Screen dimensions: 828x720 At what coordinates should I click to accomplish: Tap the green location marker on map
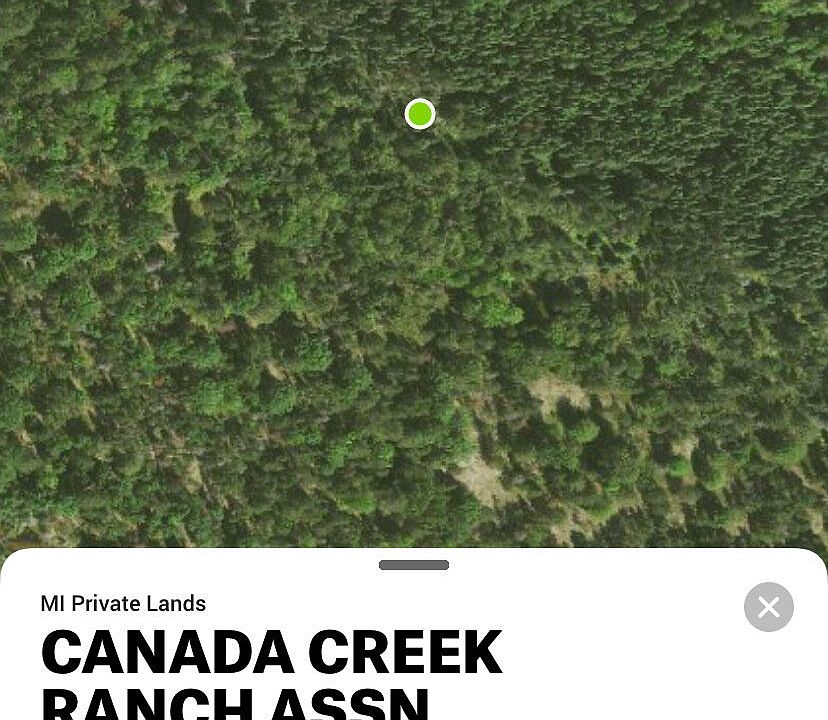click(420, 114)
